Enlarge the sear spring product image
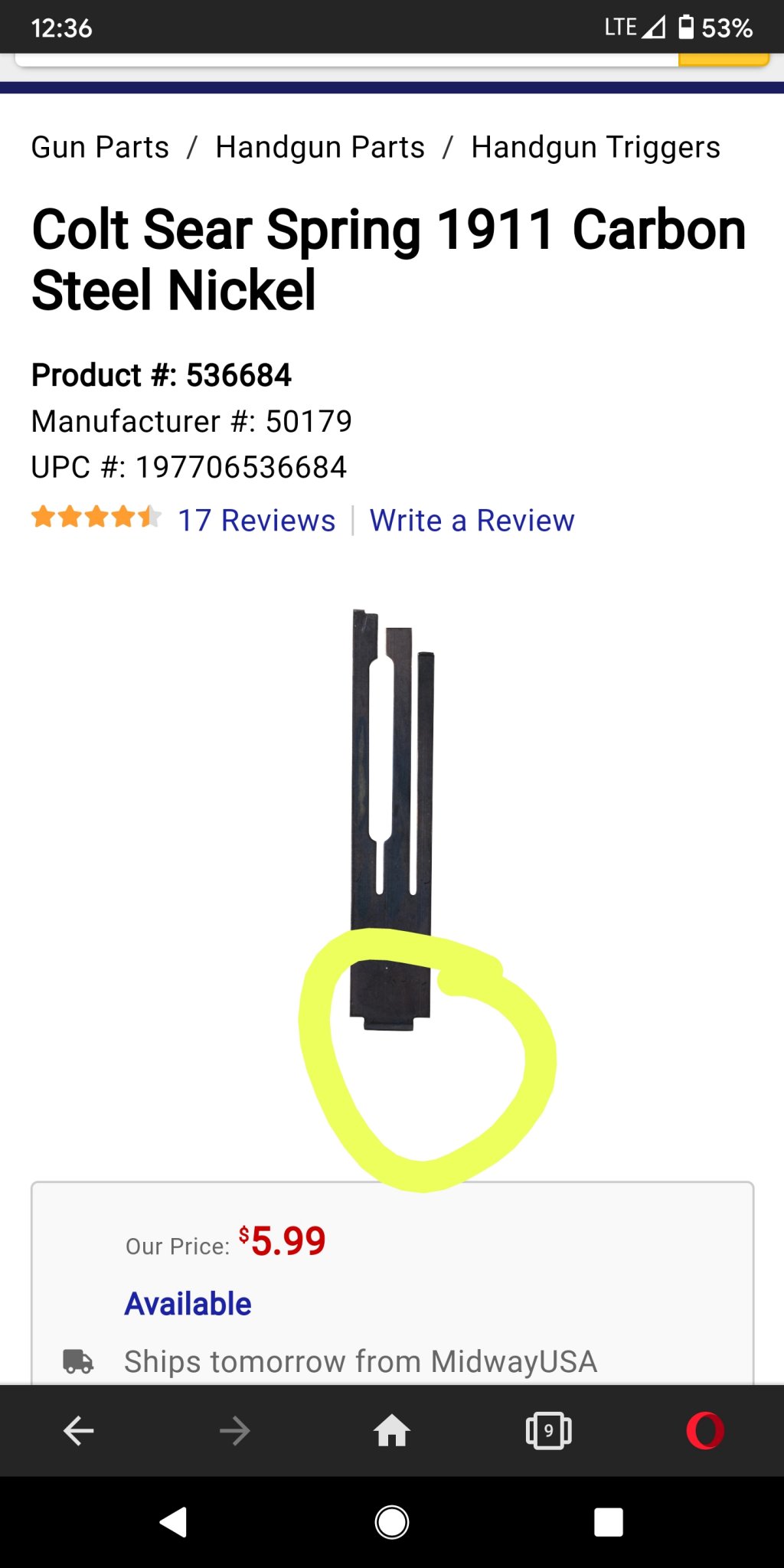Screen dimensions: 784x1568 (x=392, y=819)
